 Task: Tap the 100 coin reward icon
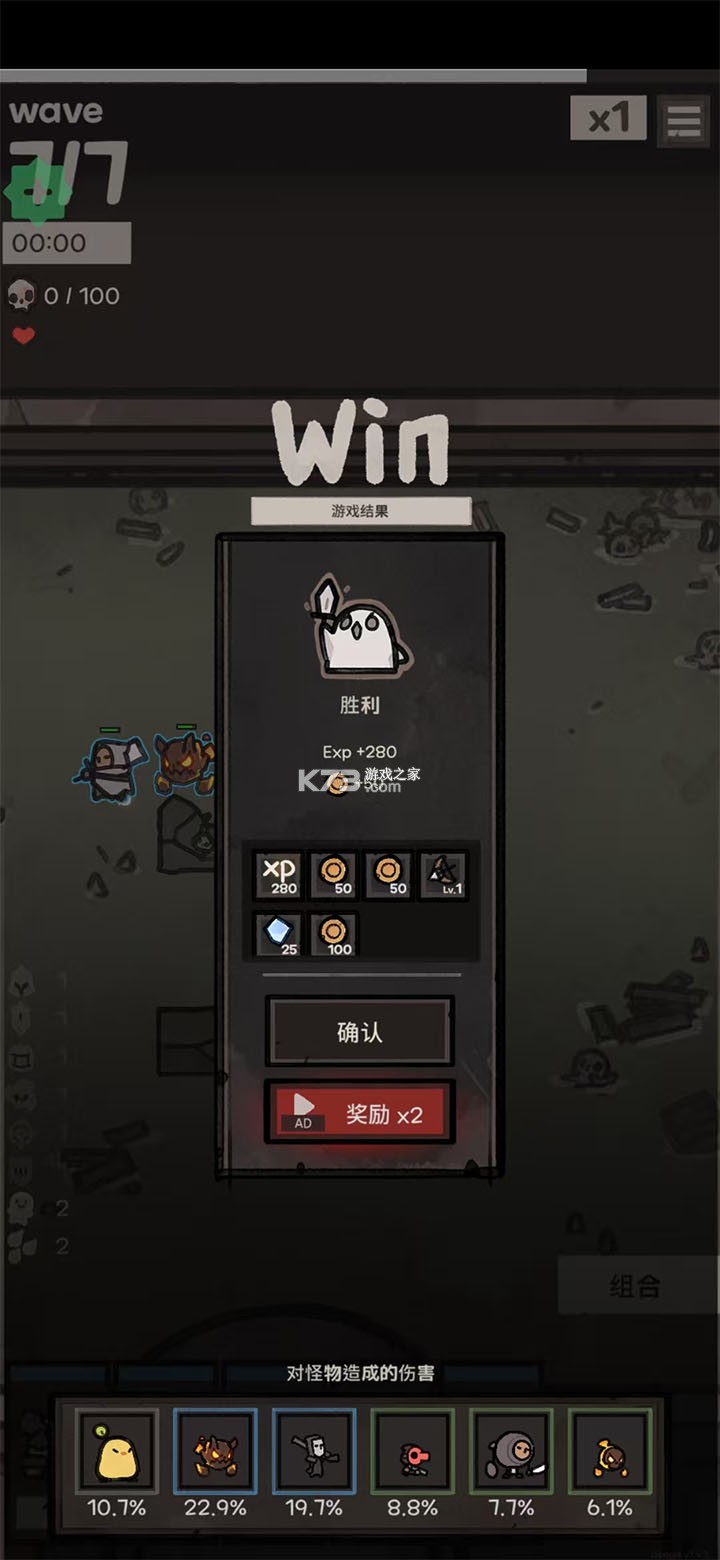click(334, 934)
